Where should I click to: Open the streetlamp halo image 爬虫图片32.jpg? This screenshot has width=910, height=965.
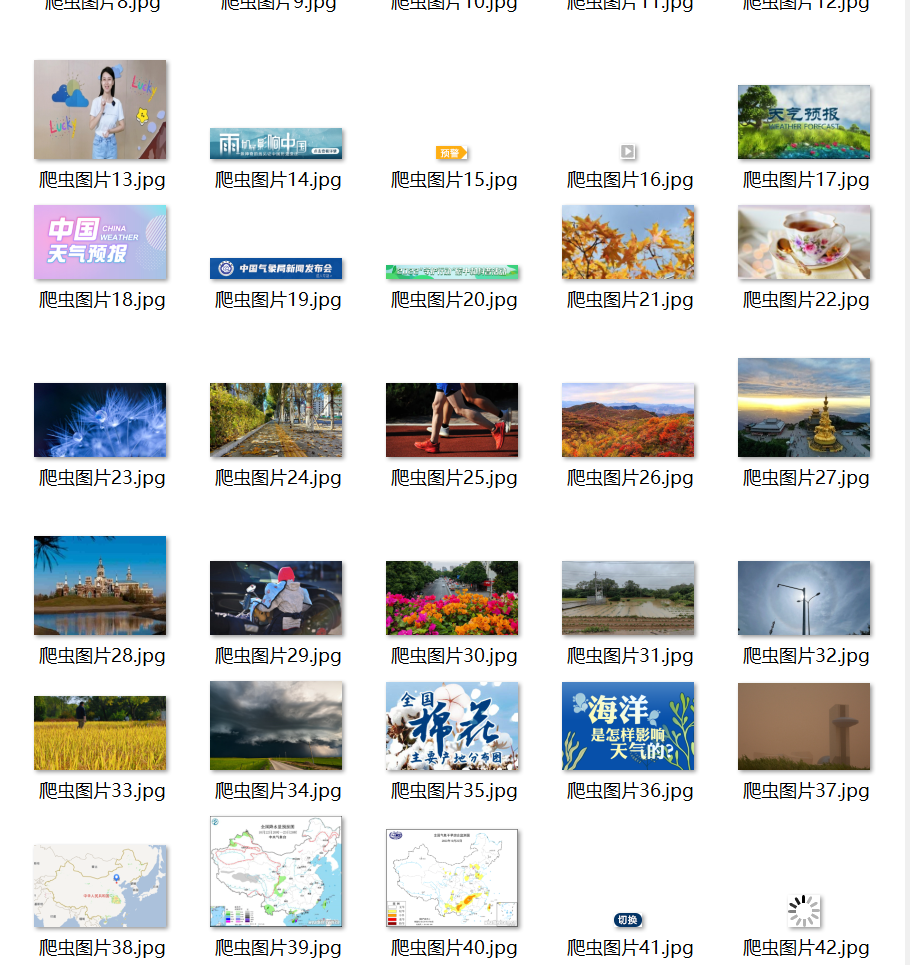coord(804,598)
